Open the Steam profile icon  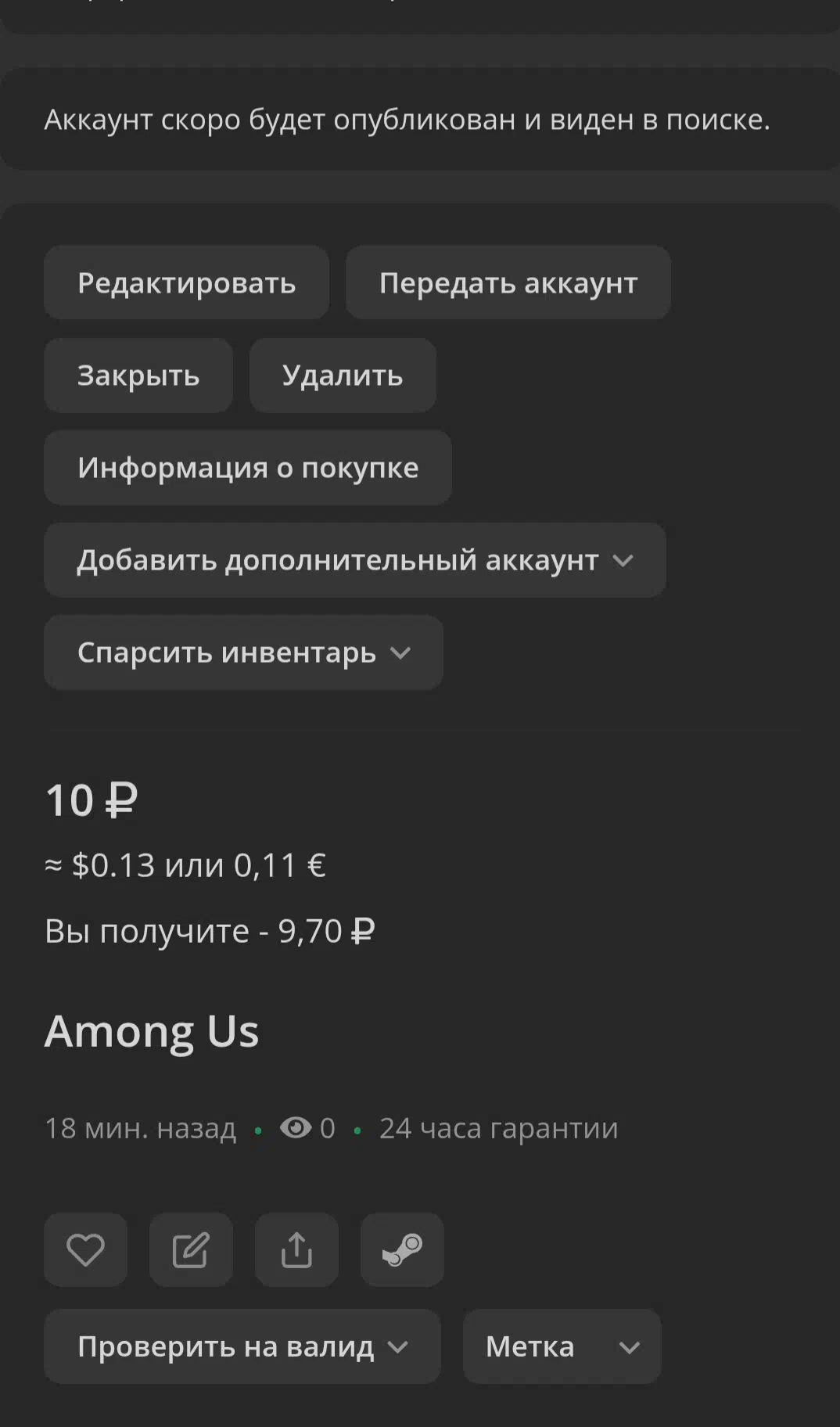pos(402,1250)
